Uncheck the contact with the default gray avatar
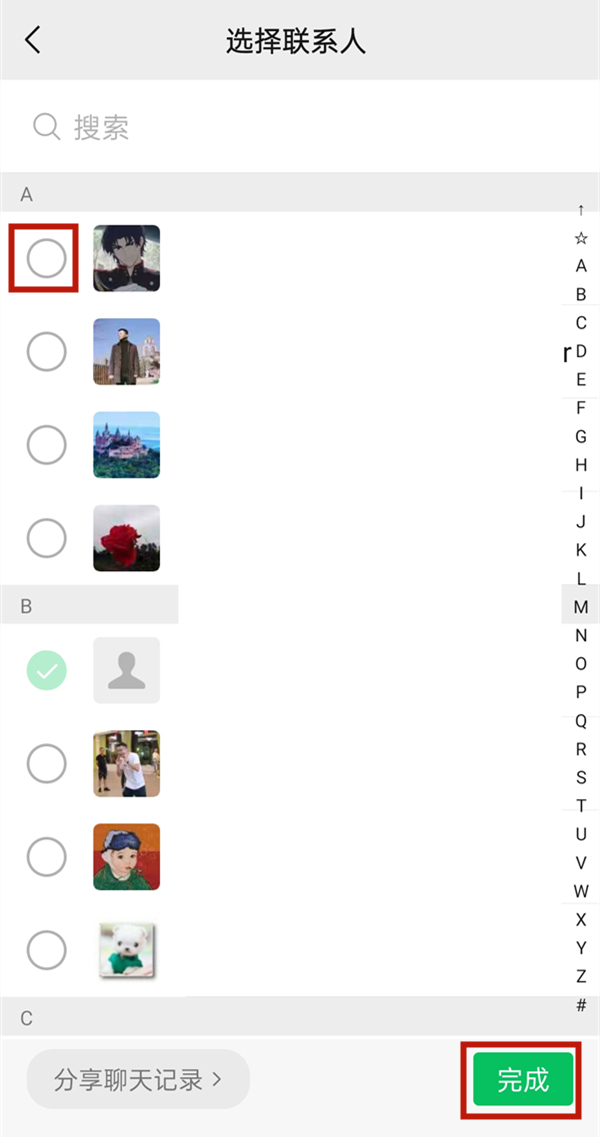The image size is (600, 1137). 46,670
